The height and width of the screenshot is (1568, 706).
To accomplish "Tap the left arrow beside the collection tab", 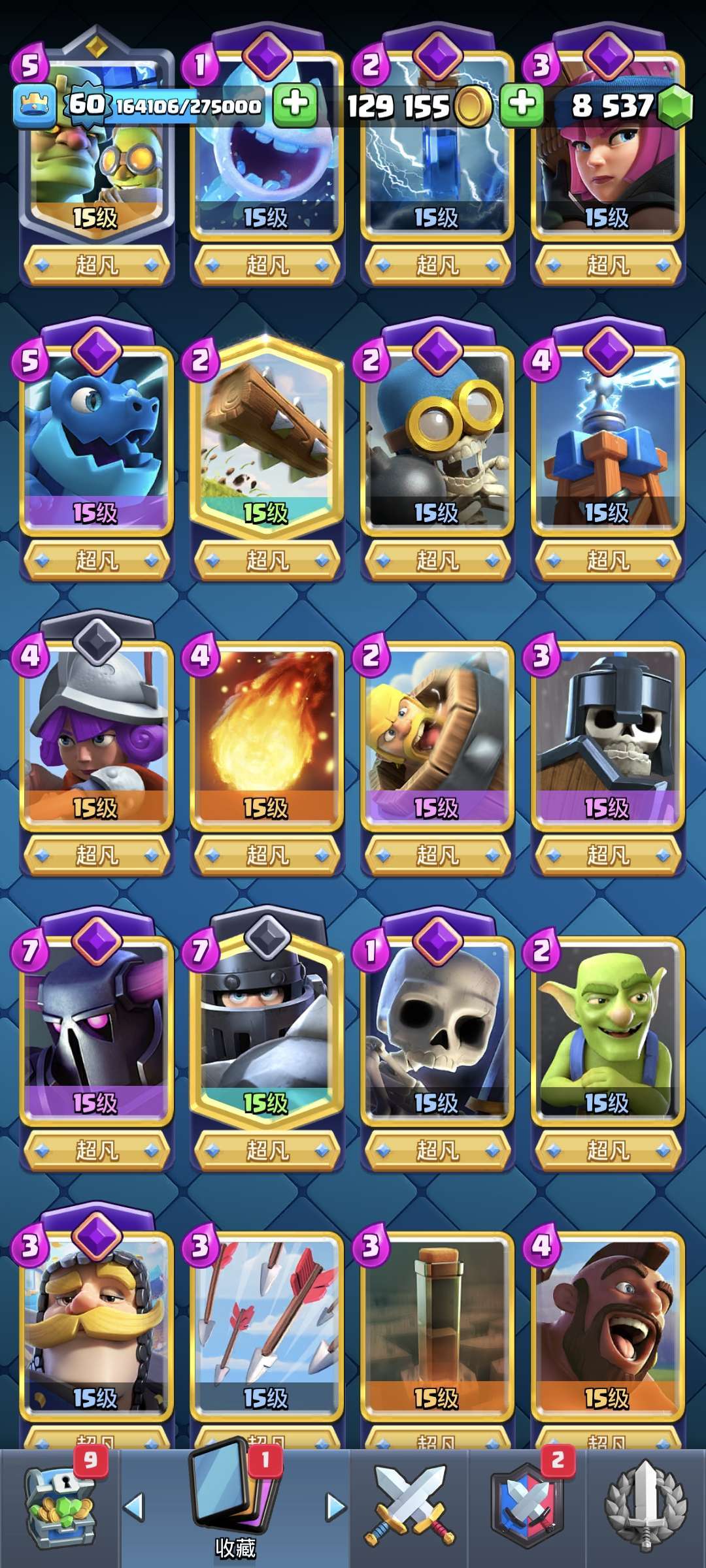I will pyautogui.click(x=134, y=1507).
